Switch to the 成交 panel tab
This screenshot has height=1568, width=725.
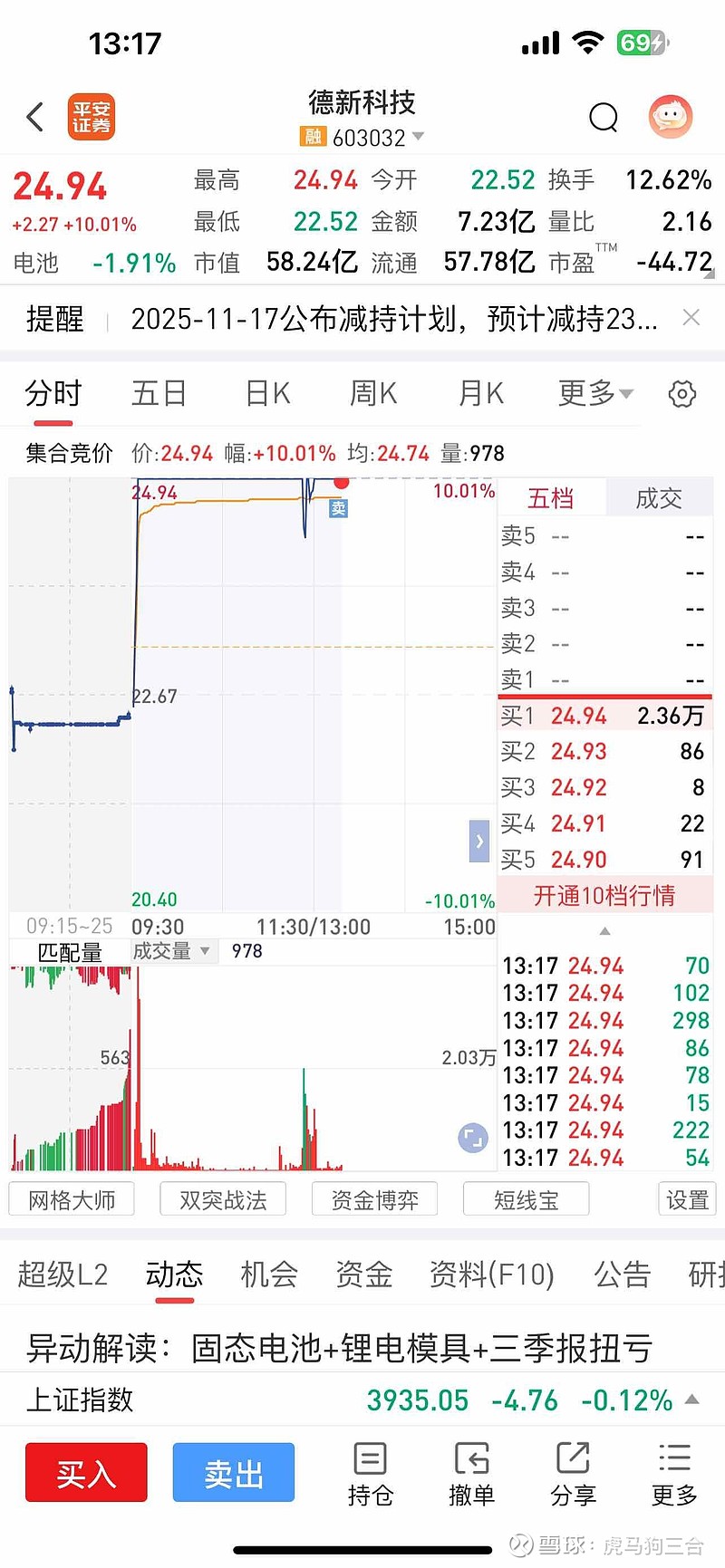[659, 498]
